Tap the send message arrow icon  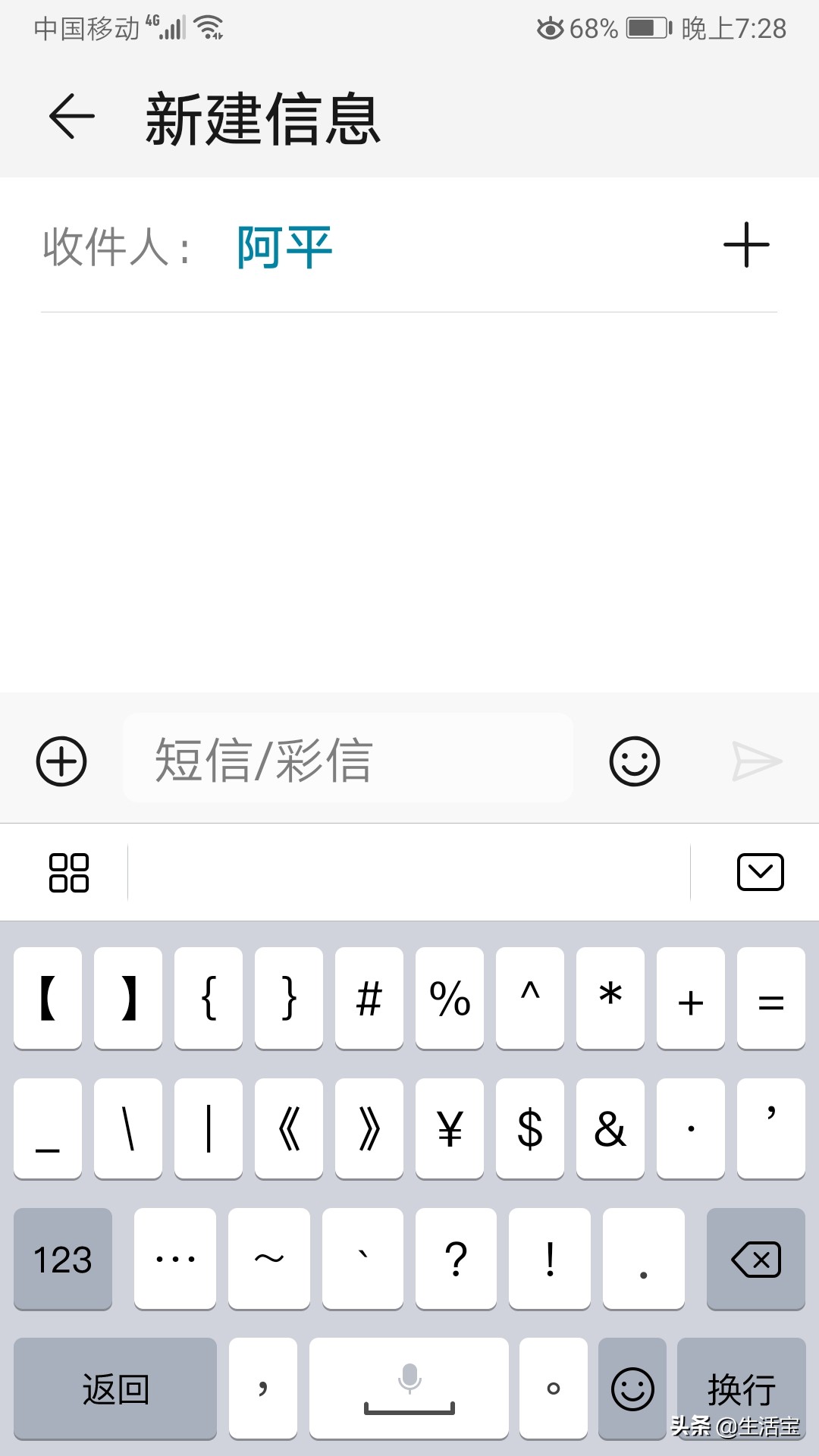point(758,761)
